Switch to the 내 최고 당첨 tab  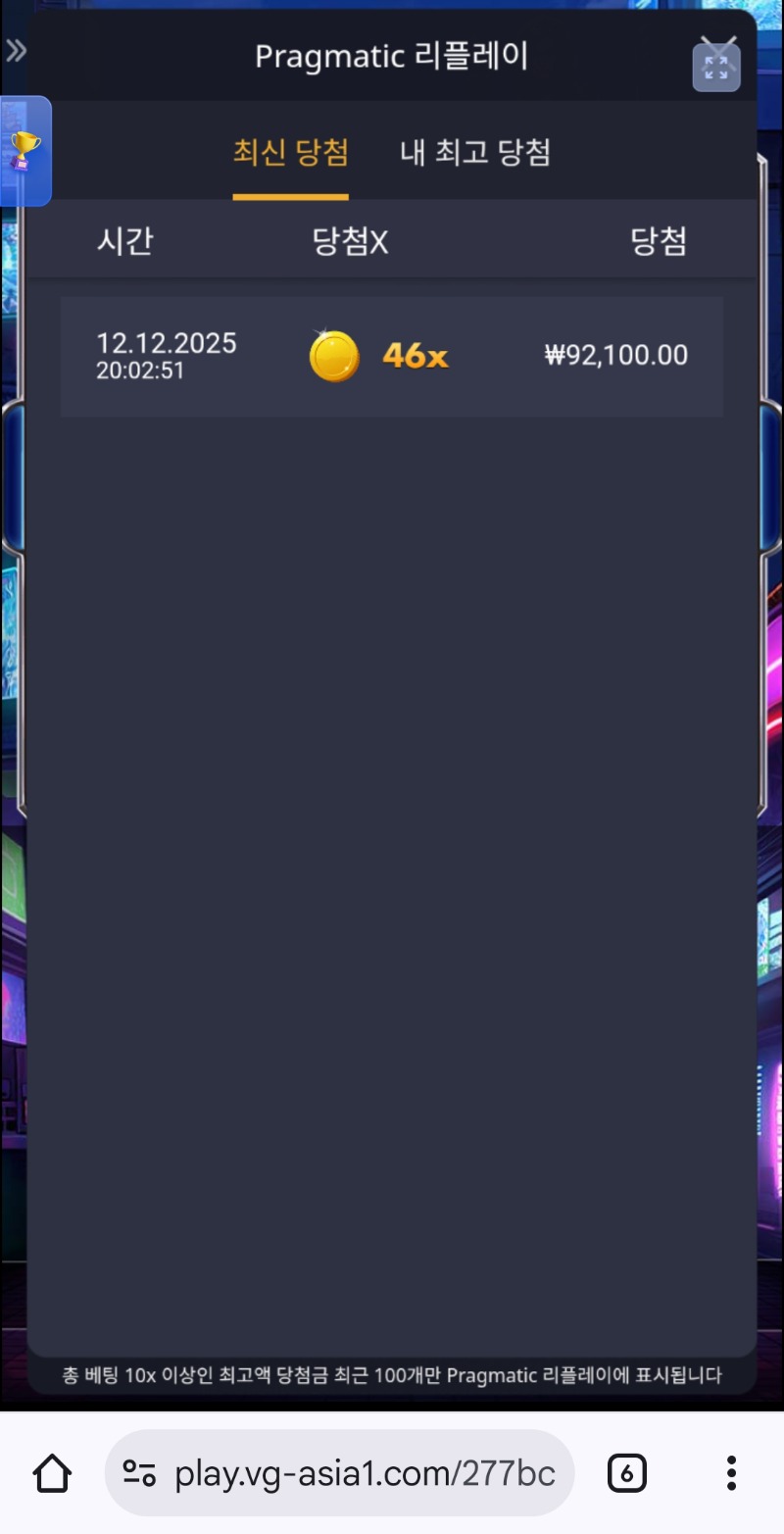tap(475, 153)
